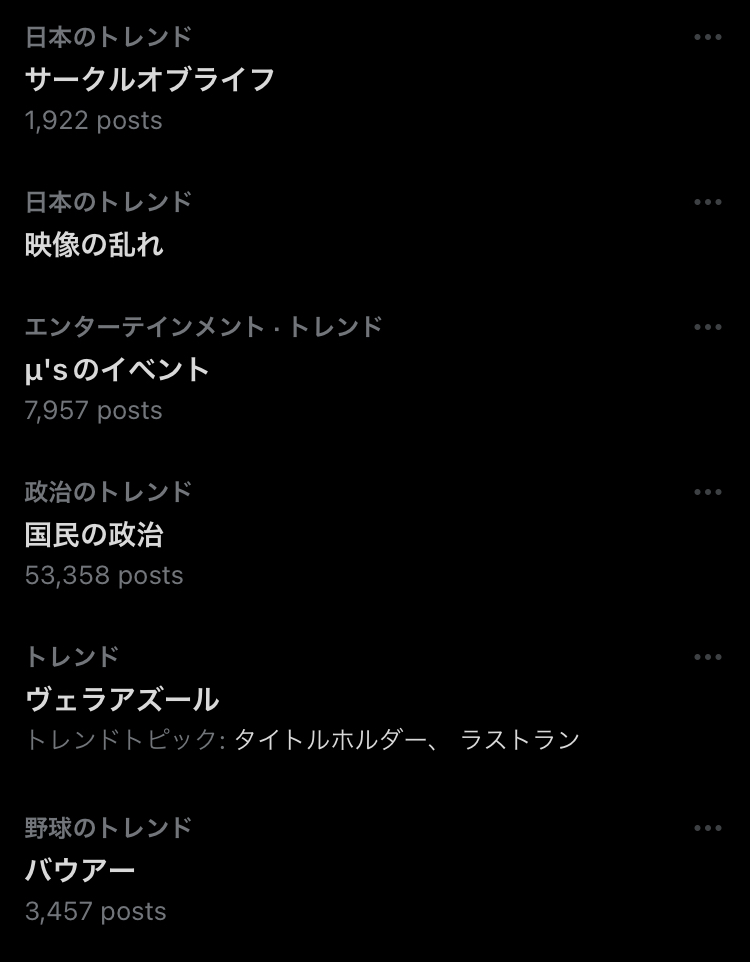Open more options for μ'sのイベント
Viewport: 750px width, 962px height.
click(707, 327)
